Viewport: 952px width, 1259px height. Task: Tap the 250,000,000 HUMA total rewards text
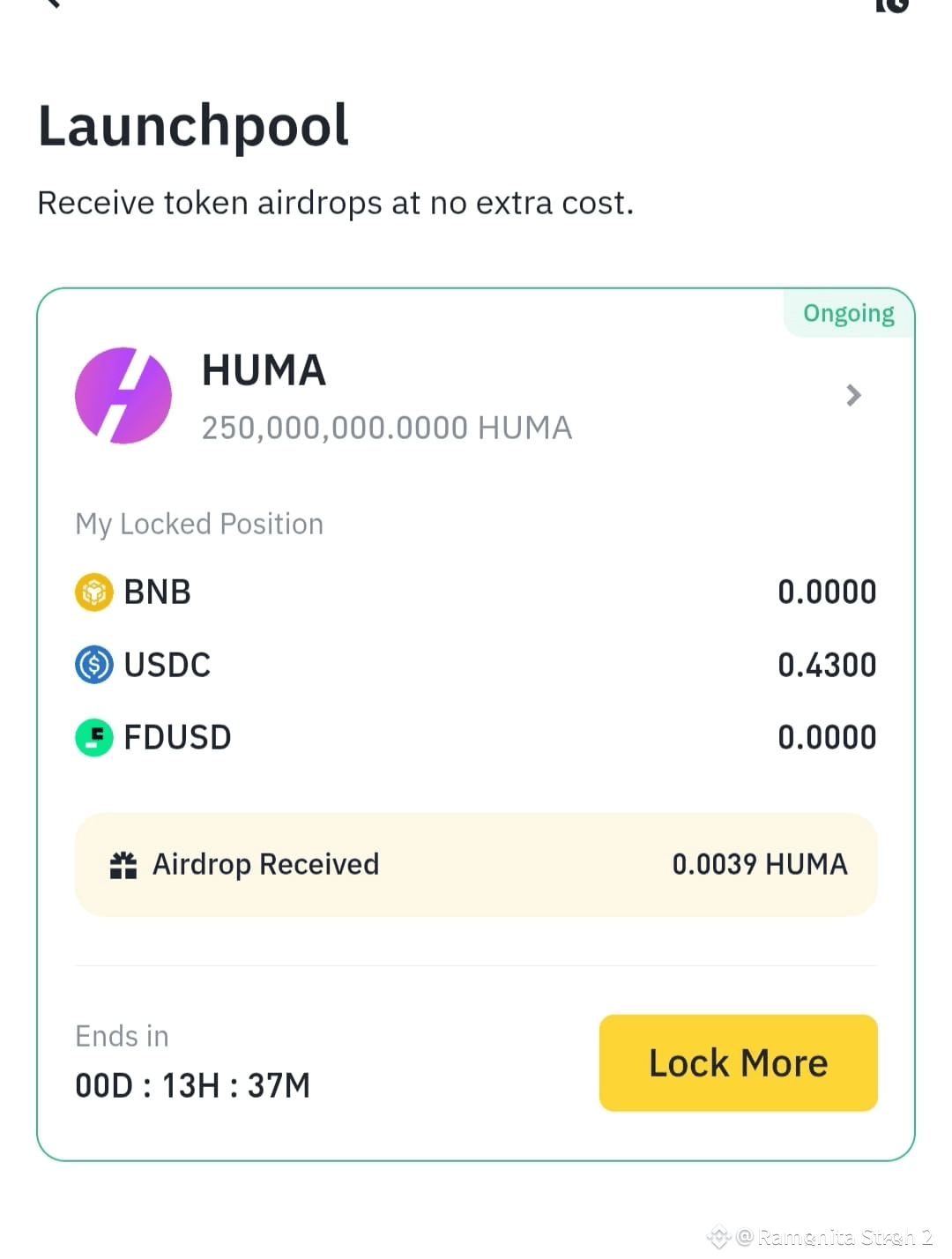pos(387,427)
